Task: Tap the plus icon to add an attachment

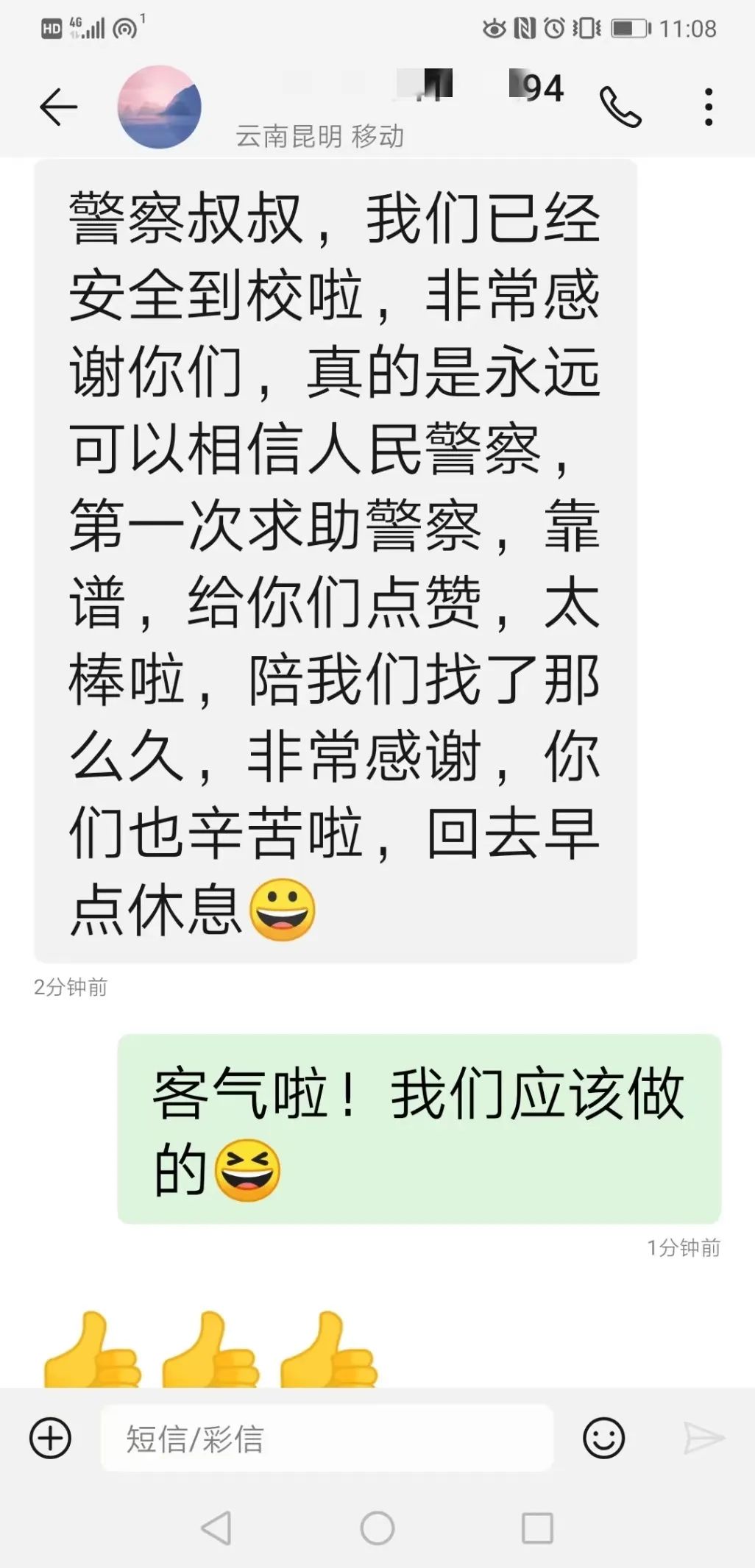Action: [x=50, y=1438]
